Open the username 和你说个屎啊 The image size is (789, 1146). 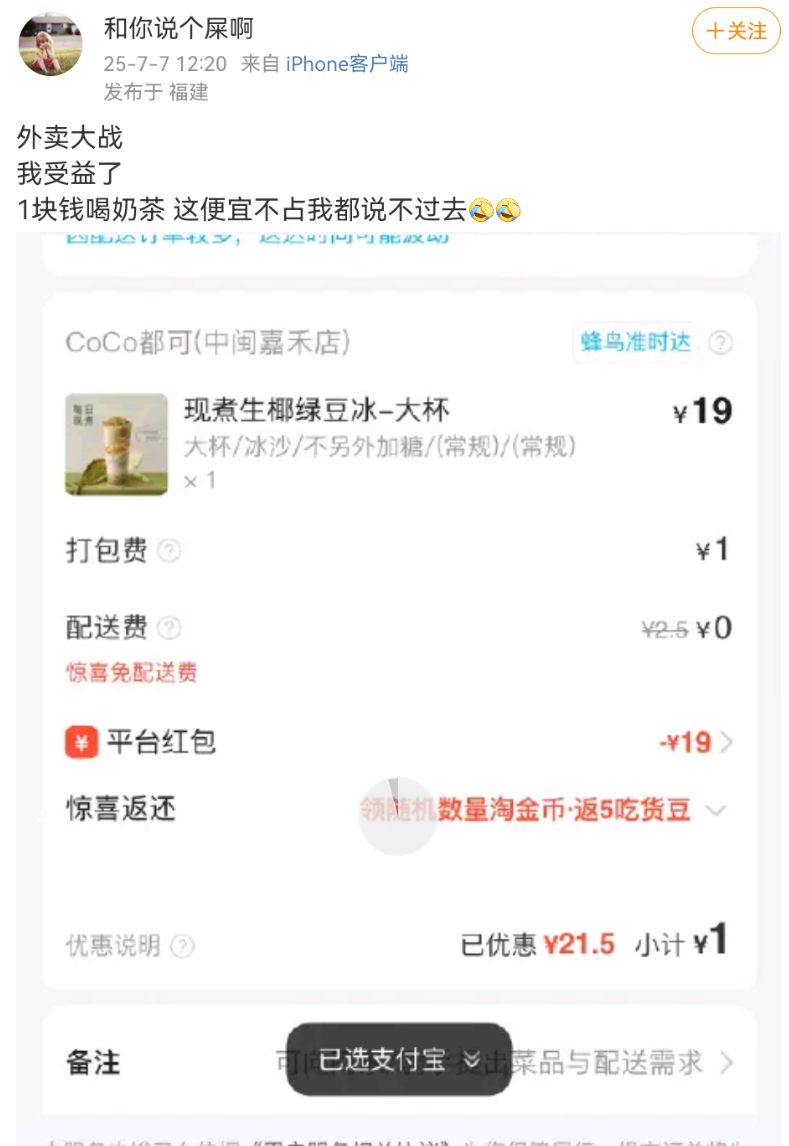[178, 28]
